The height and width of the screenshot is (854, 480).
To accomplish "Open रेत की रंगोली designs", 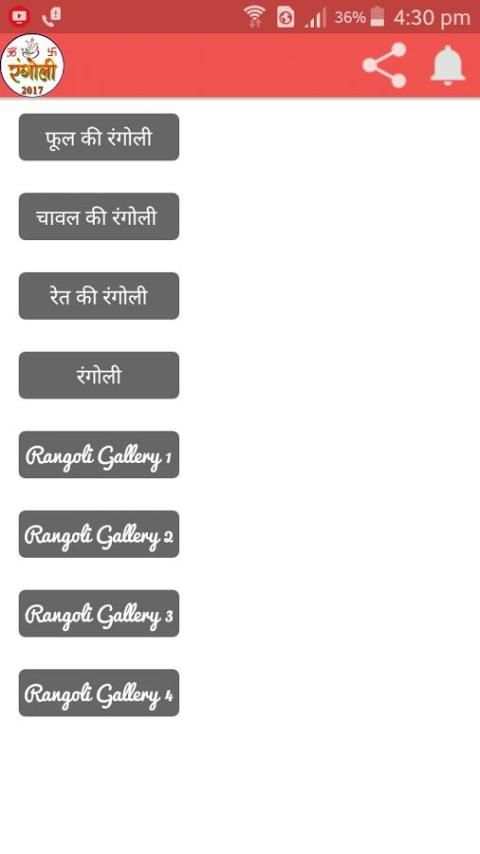I will pos(99,296).
